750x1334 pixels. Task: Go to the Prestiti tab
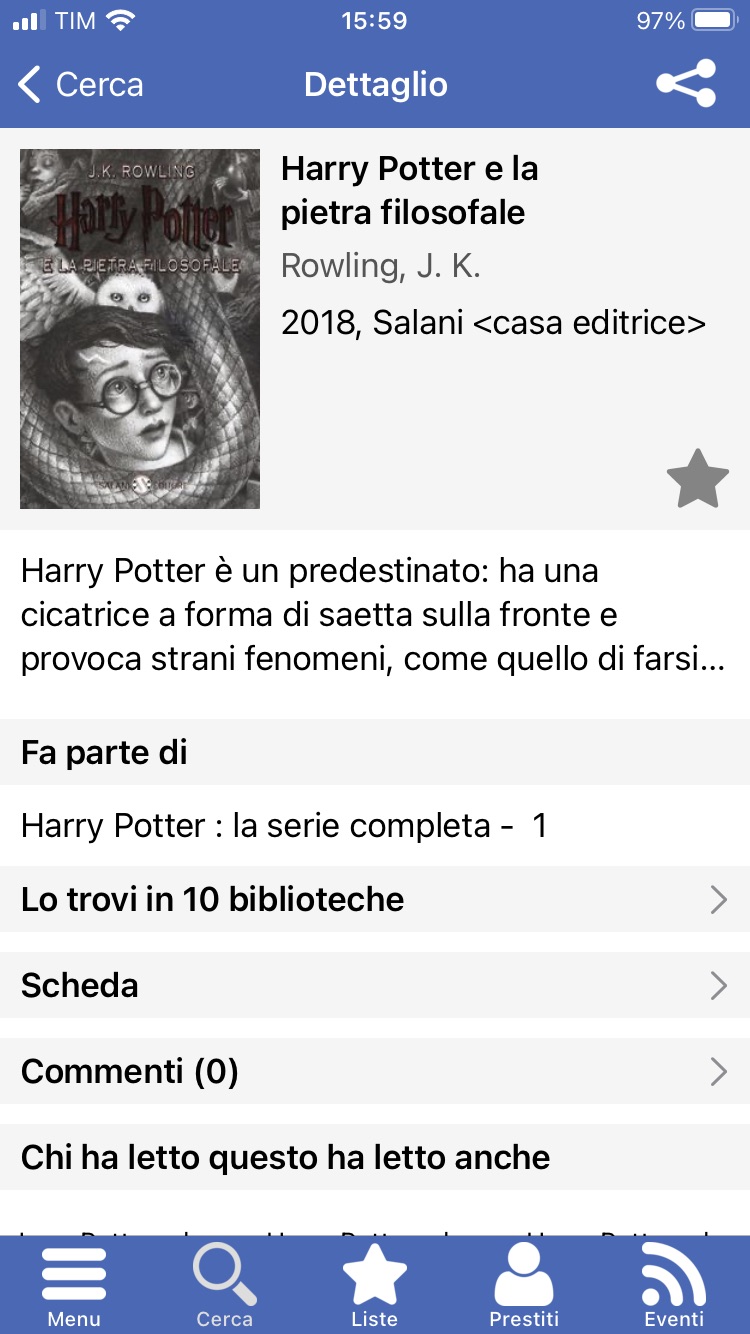[x=524, y=1284]
